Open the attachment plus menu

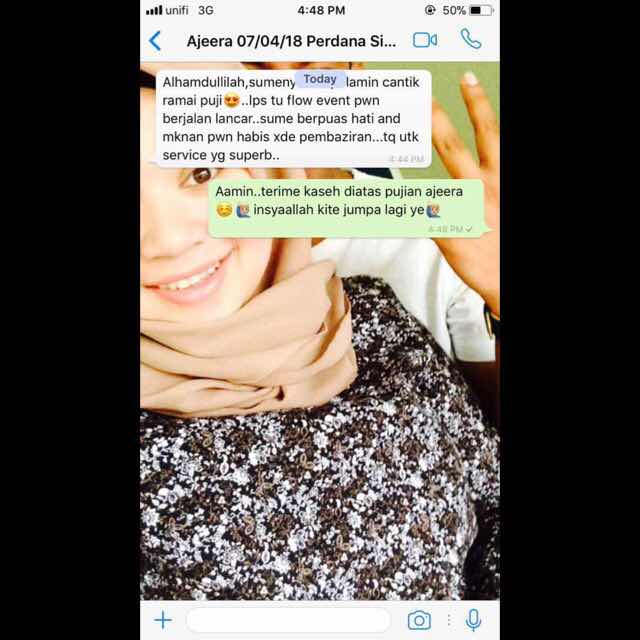(163, 620)
